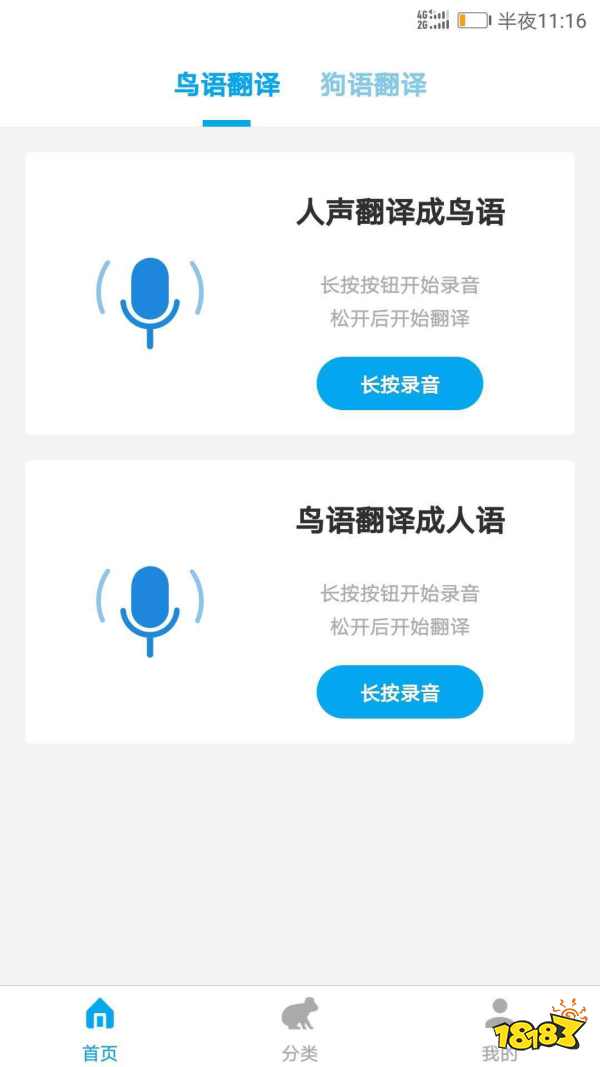
Task: Go to the 分类 tab
Action: (x=299, y=1029)
